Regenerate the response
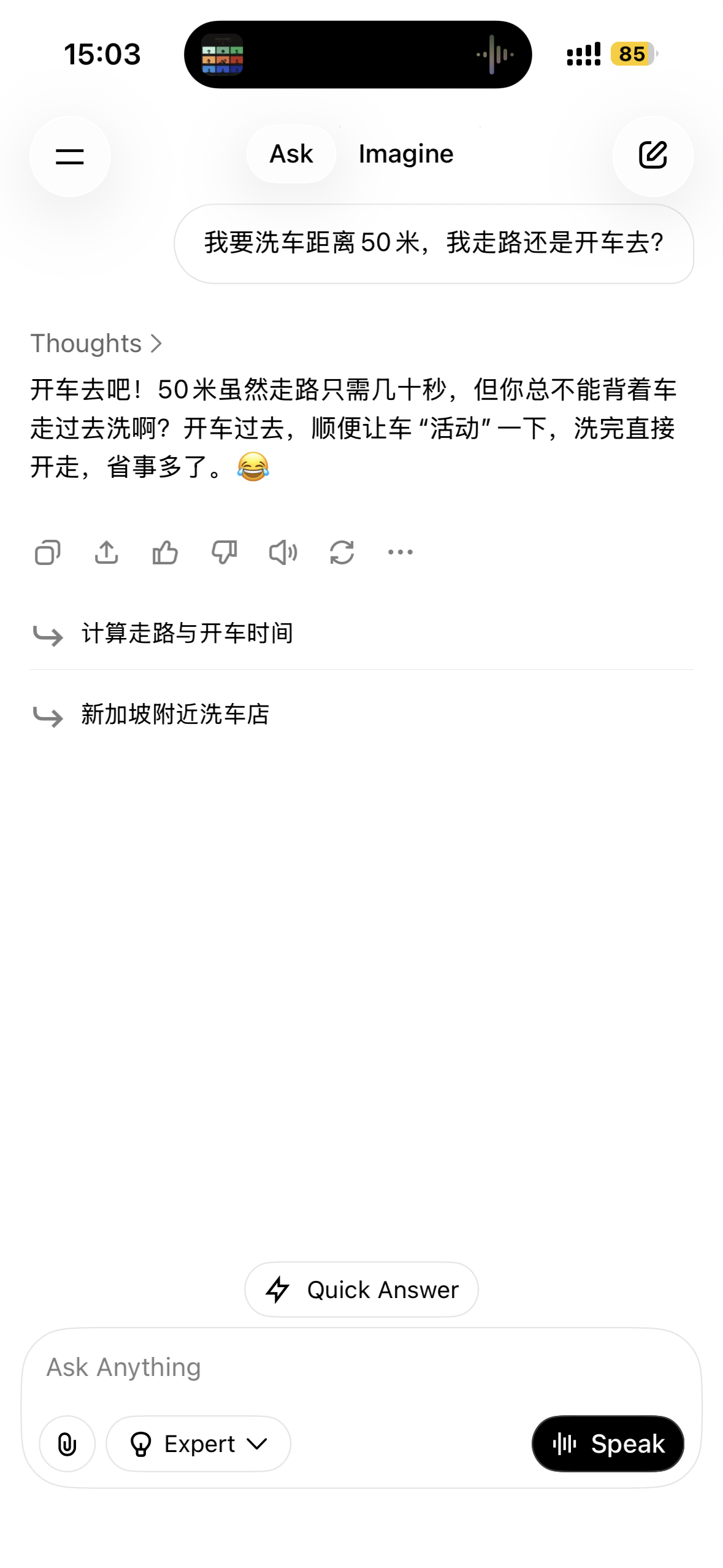The image size is (723, 1568). click(342, 552)
